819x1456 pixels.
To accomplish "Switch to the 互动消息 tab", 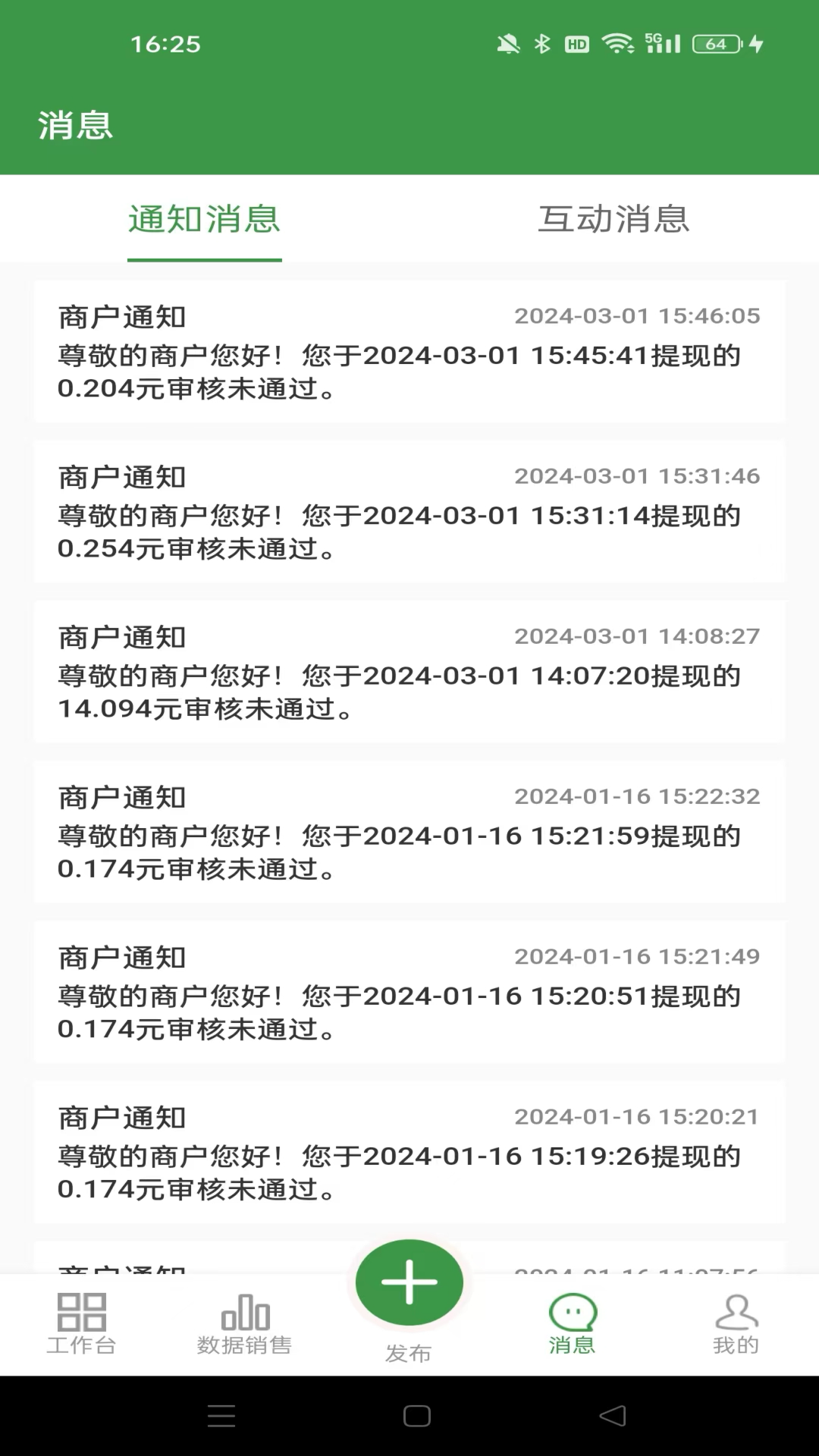I will point(614,220).
